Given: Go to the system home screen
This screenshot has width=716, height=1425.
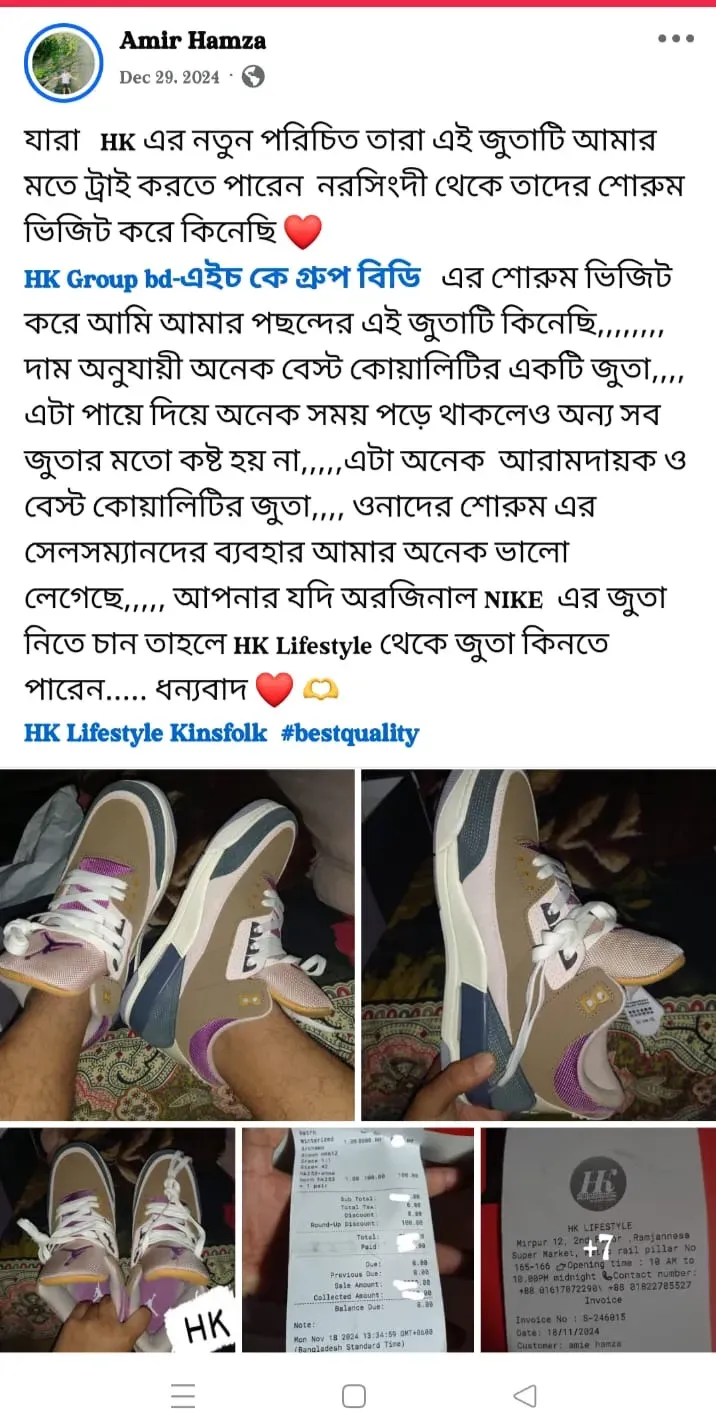Looking at the screenshot, I should click(x=354, y=1396).
